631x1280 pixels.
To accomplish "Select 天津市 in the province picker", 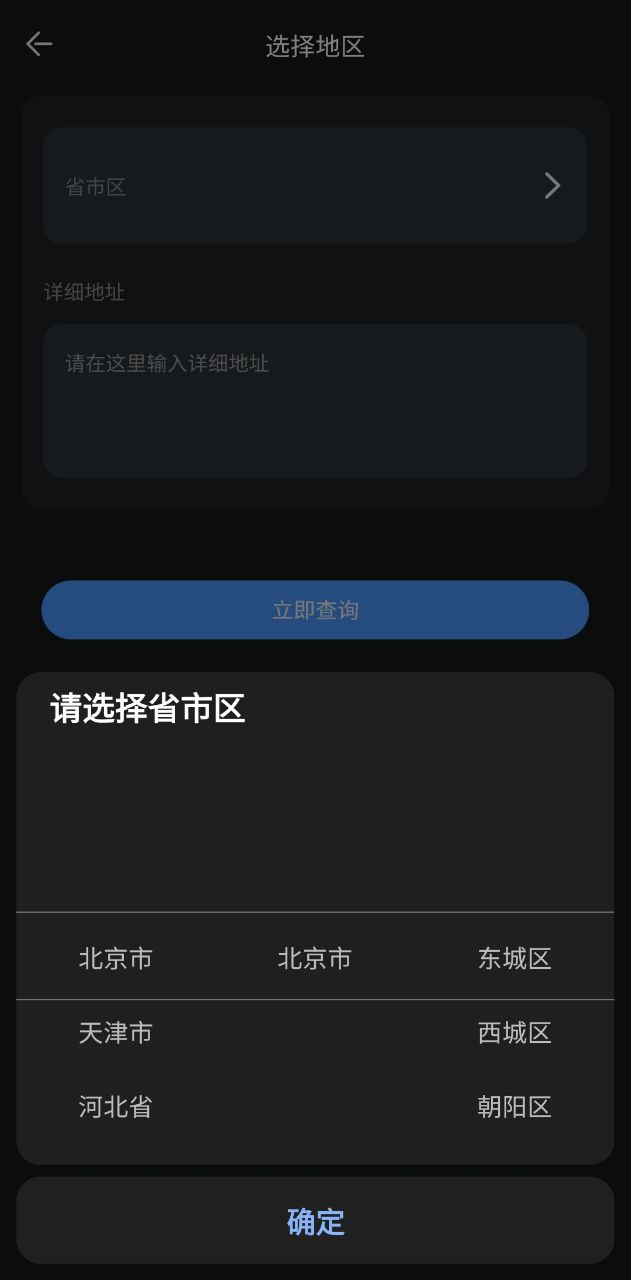I will (116, 1033).
